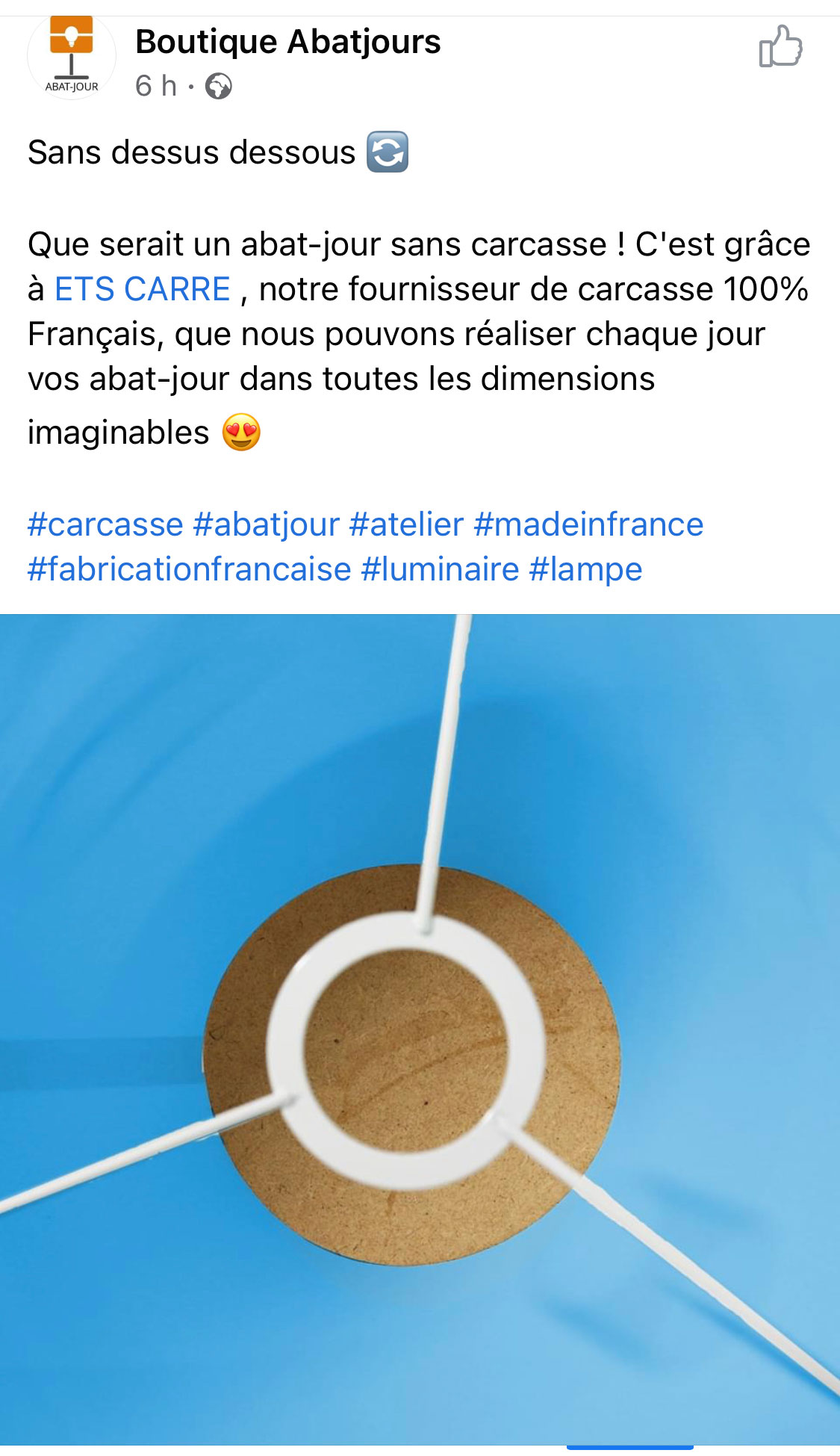
Task: View the lampshade frame photo full screen
Action: [x=420, y=1029]
